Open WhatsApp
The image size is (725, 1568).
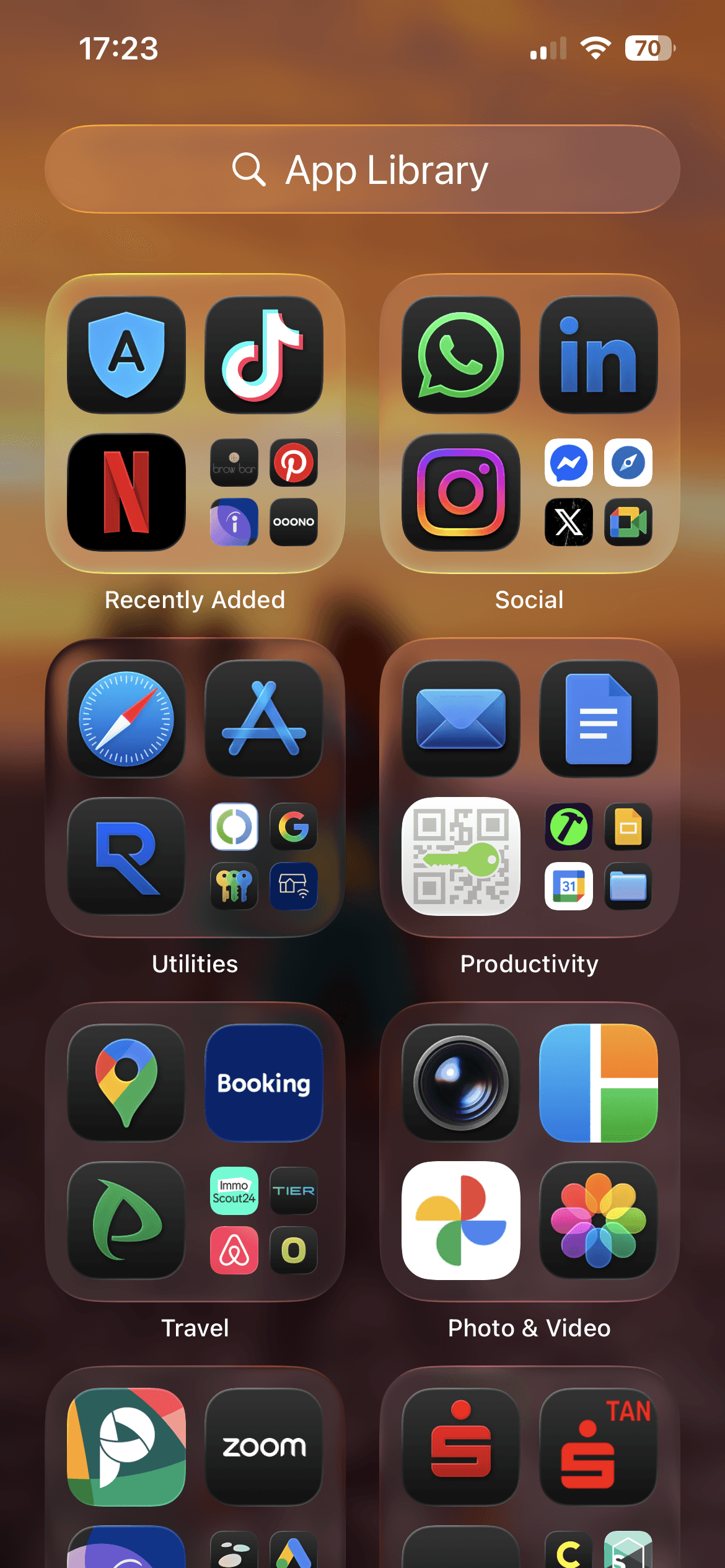tap(460, 355)
